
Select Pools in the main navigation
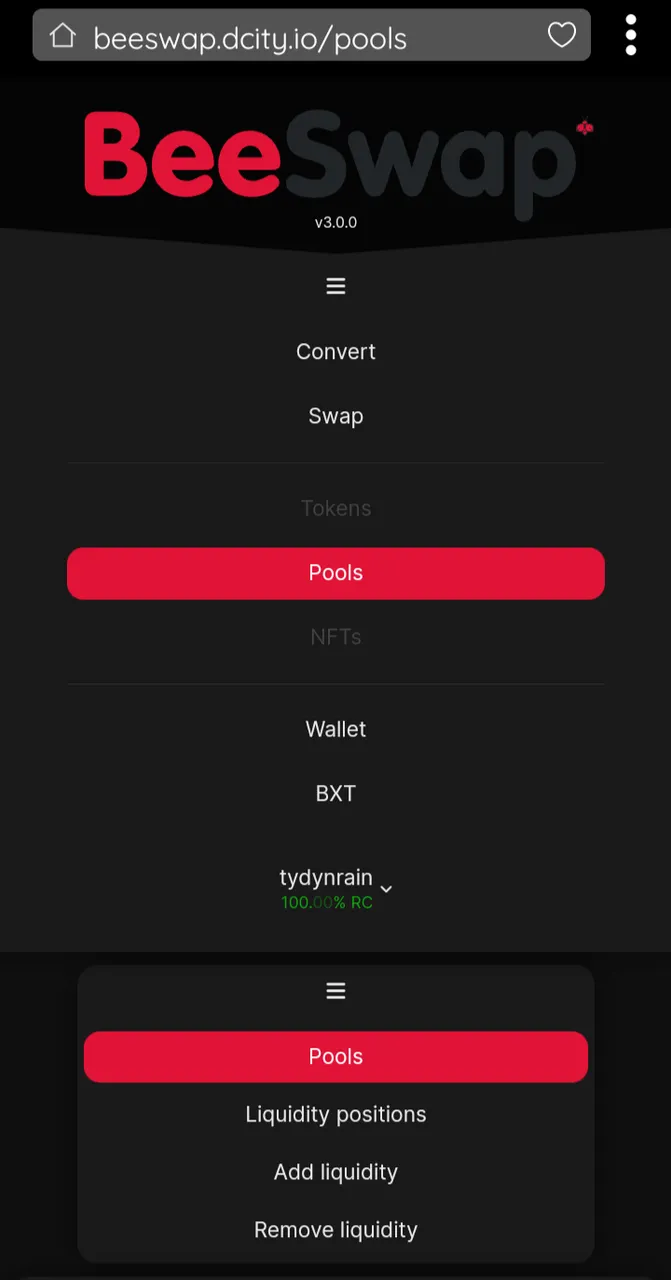click(x=336, y=573)
